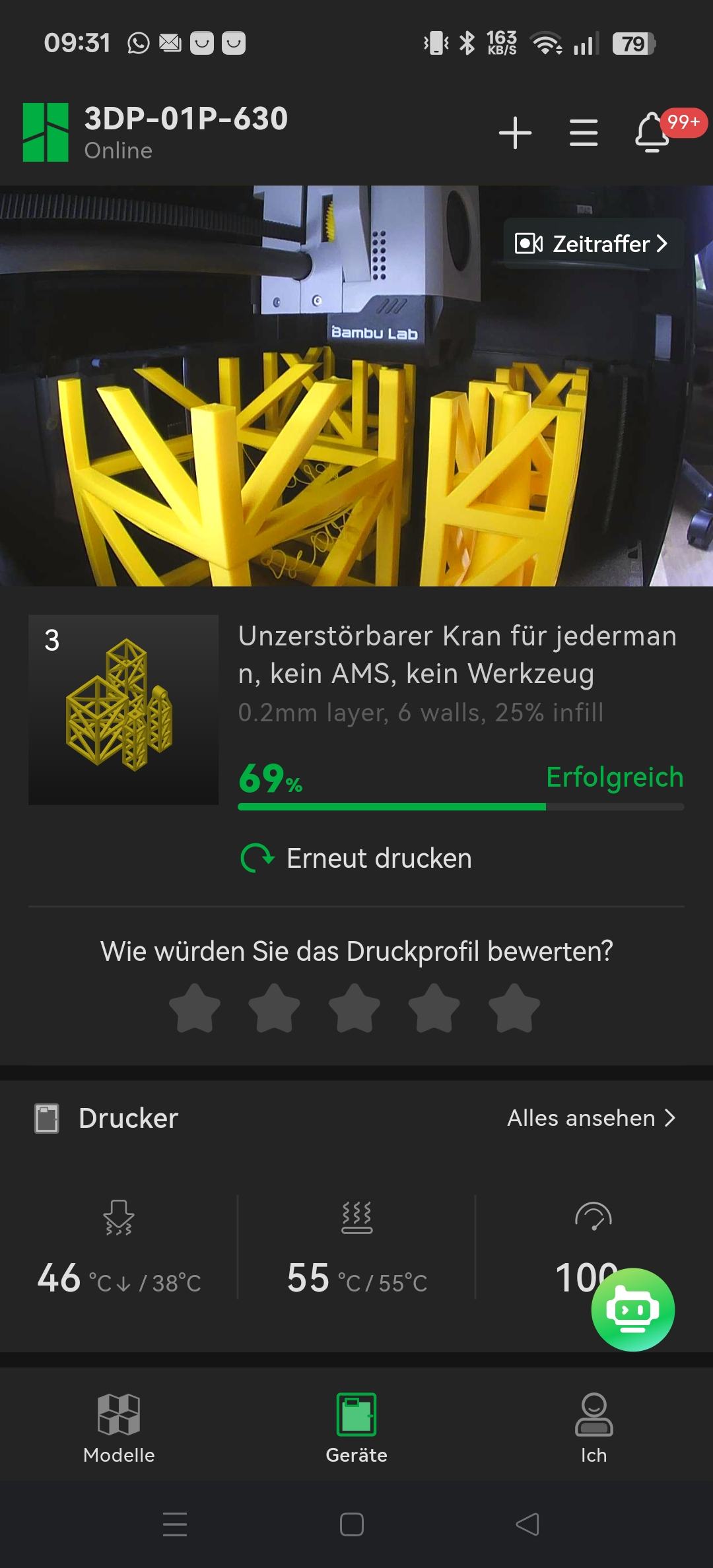Rate the print profile three stars
The image size is (713, 1568).
click(x=355, y=1008)
